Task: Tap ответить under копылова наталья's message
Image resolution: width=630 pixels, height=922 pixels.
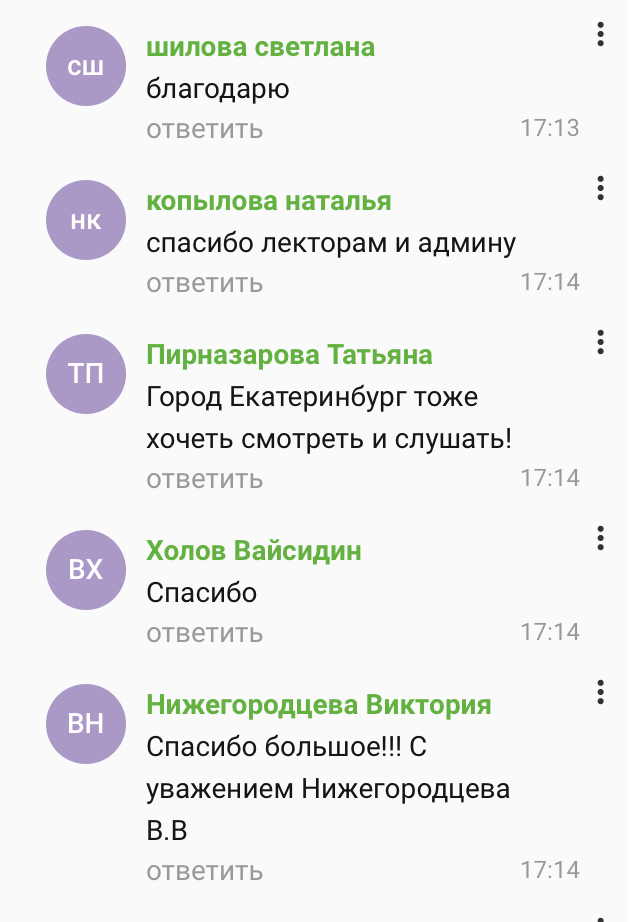Action: tap(205, 283)
